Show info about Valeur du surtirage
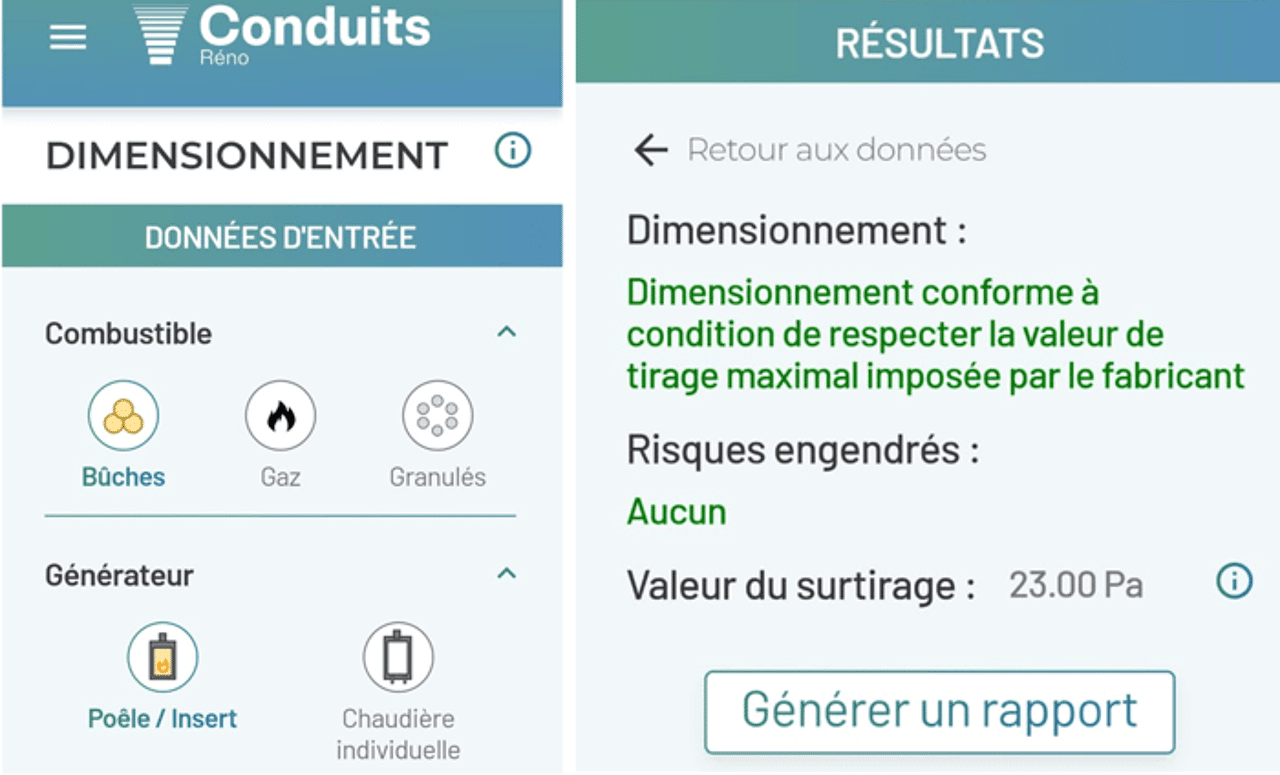 click(x=1234, y=580)
